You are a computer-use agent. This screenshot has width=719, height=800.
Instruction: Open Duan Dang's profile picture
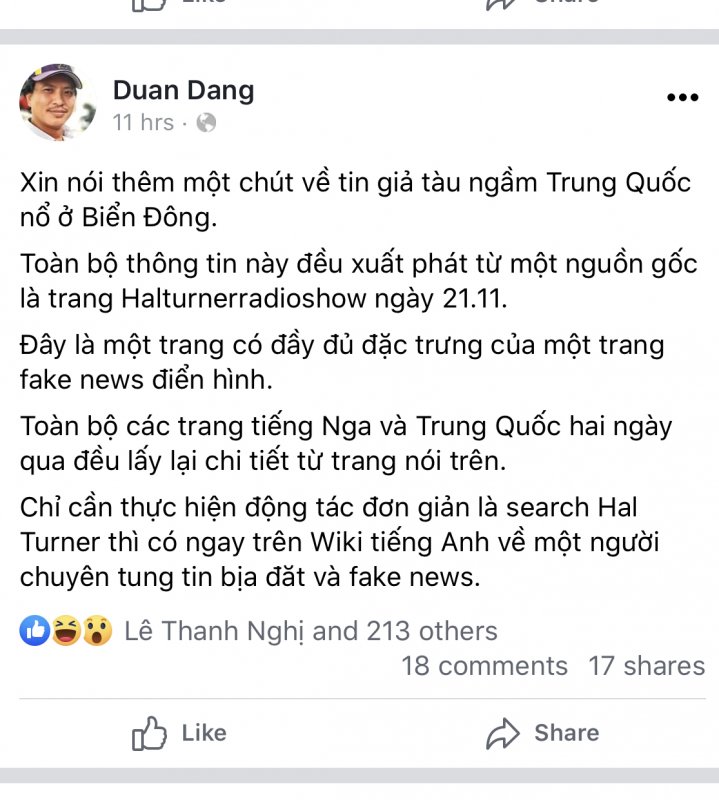coord(58,104)
